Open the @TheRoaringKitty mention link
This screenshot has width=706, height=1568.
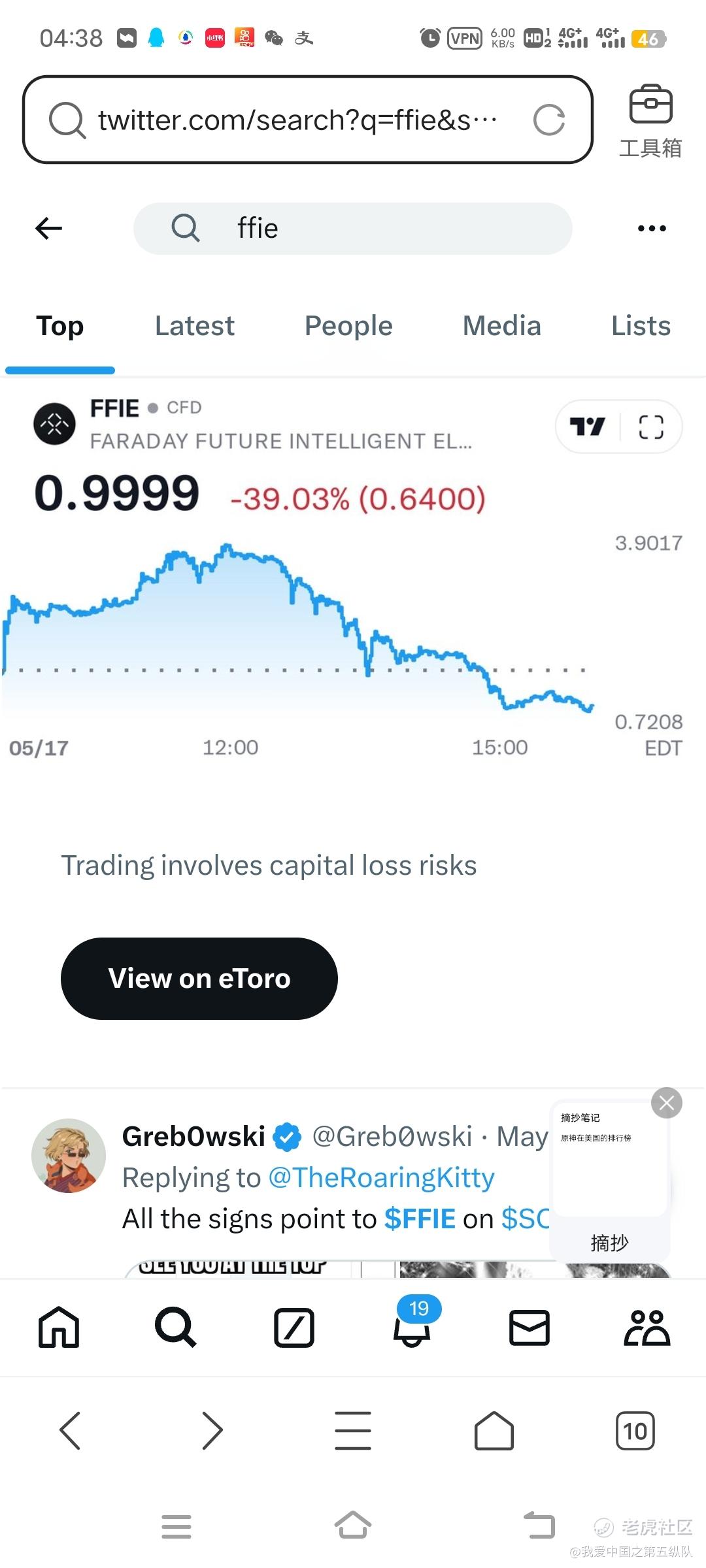[x=381, y=1177]
